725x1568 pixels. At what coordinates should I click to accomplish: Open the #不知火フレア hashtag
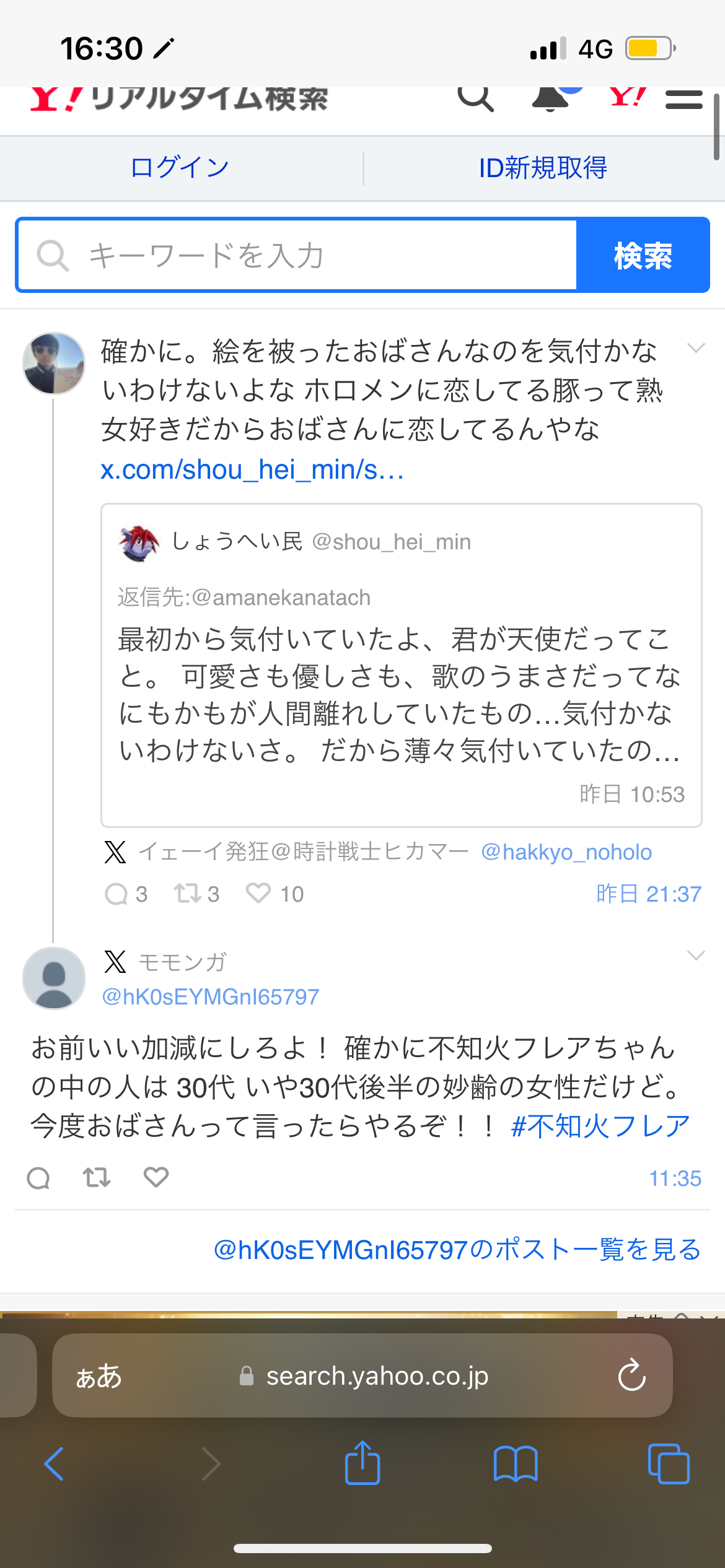600,1126
